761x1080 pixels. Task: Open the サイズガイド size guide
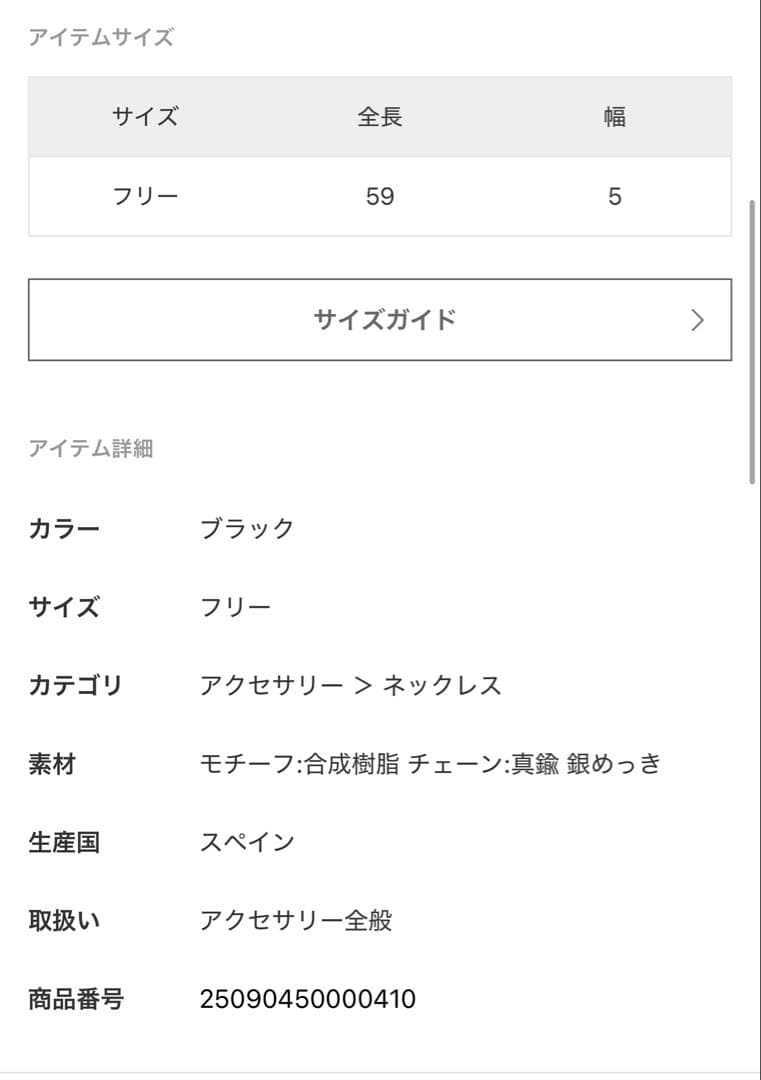pos(380,320)
